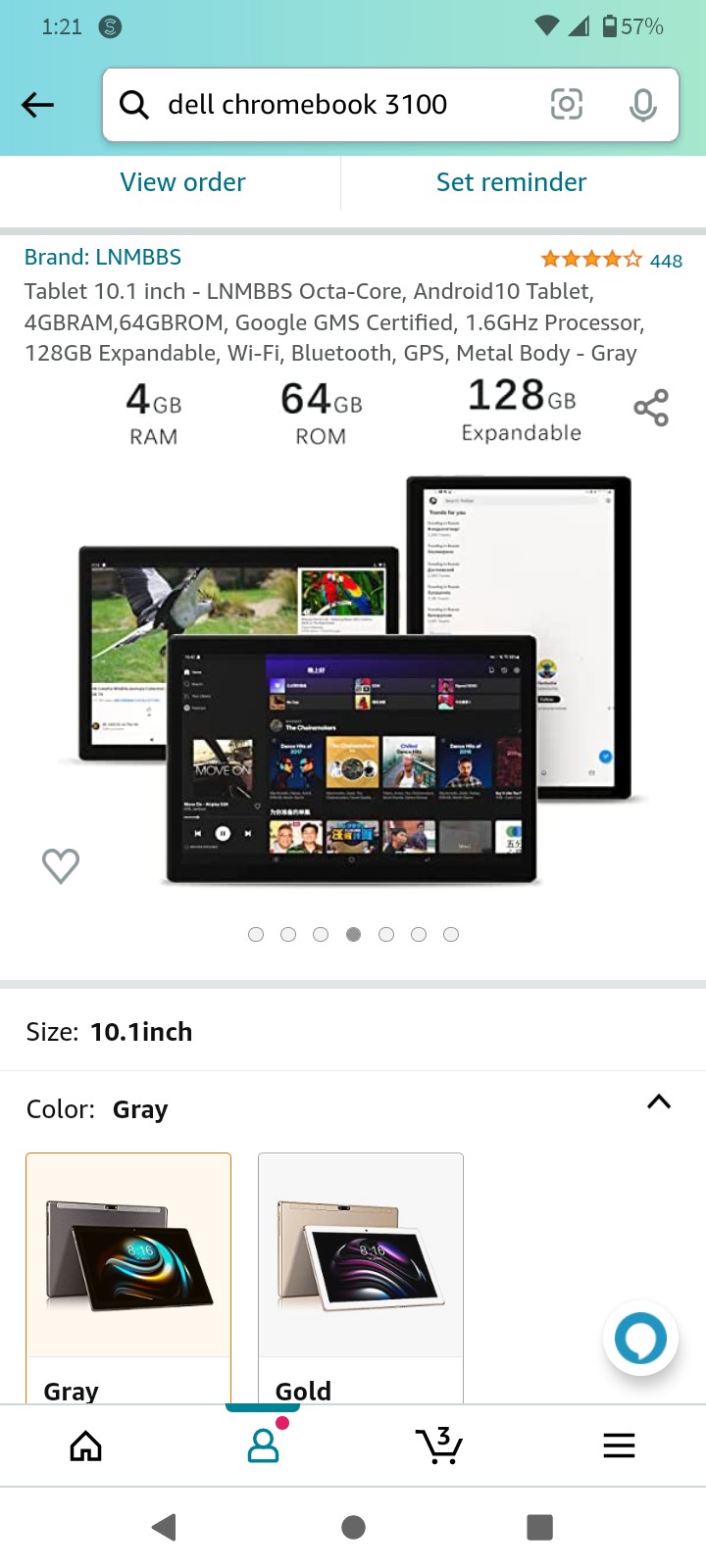Tap Set reminder
706x1568 pixels.
(x=511, y=182)
